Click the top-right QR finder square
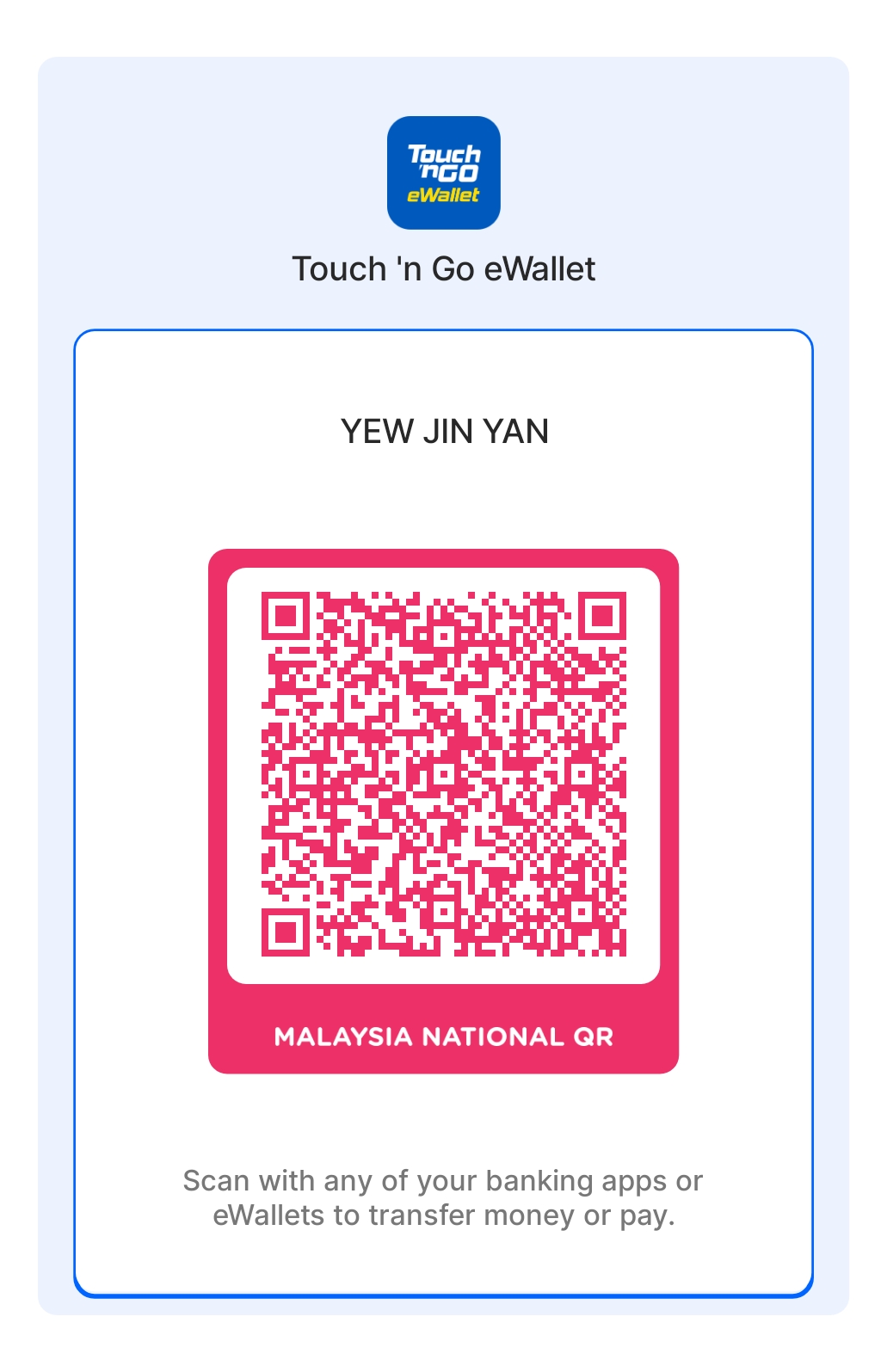The width and height of the screenshot is (887, 1372). 602,614
